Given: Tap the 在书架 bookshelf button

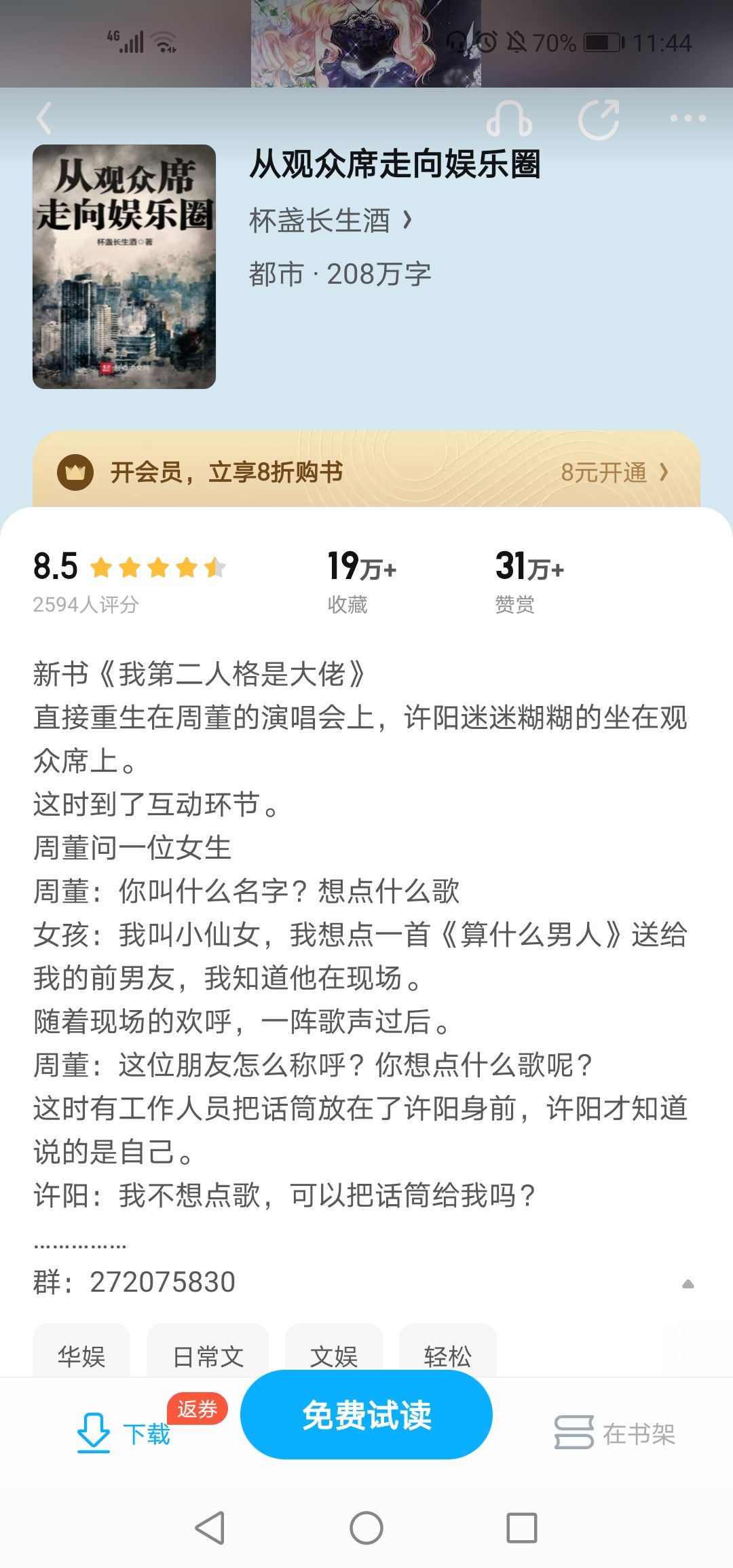Looking at the screenshot, I should coord(615,1433).
